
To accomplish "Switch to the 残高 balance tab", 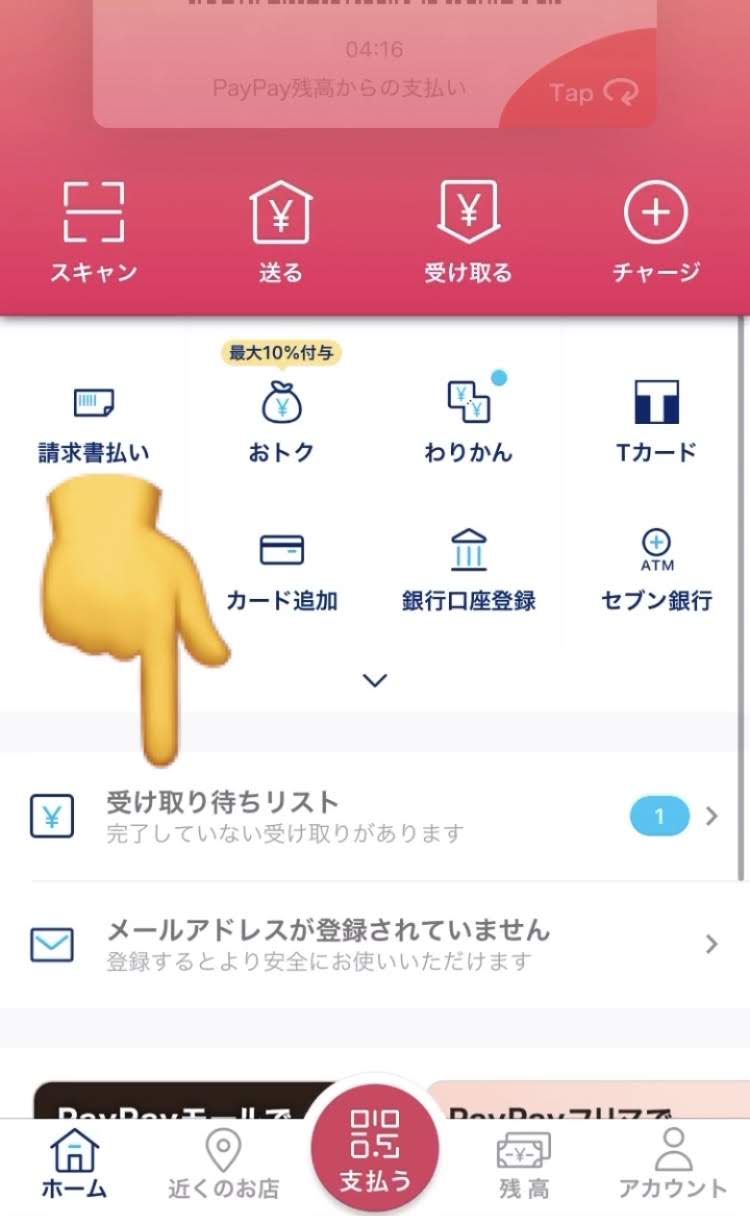I will pyautogui.click(x=524, y=1164).
